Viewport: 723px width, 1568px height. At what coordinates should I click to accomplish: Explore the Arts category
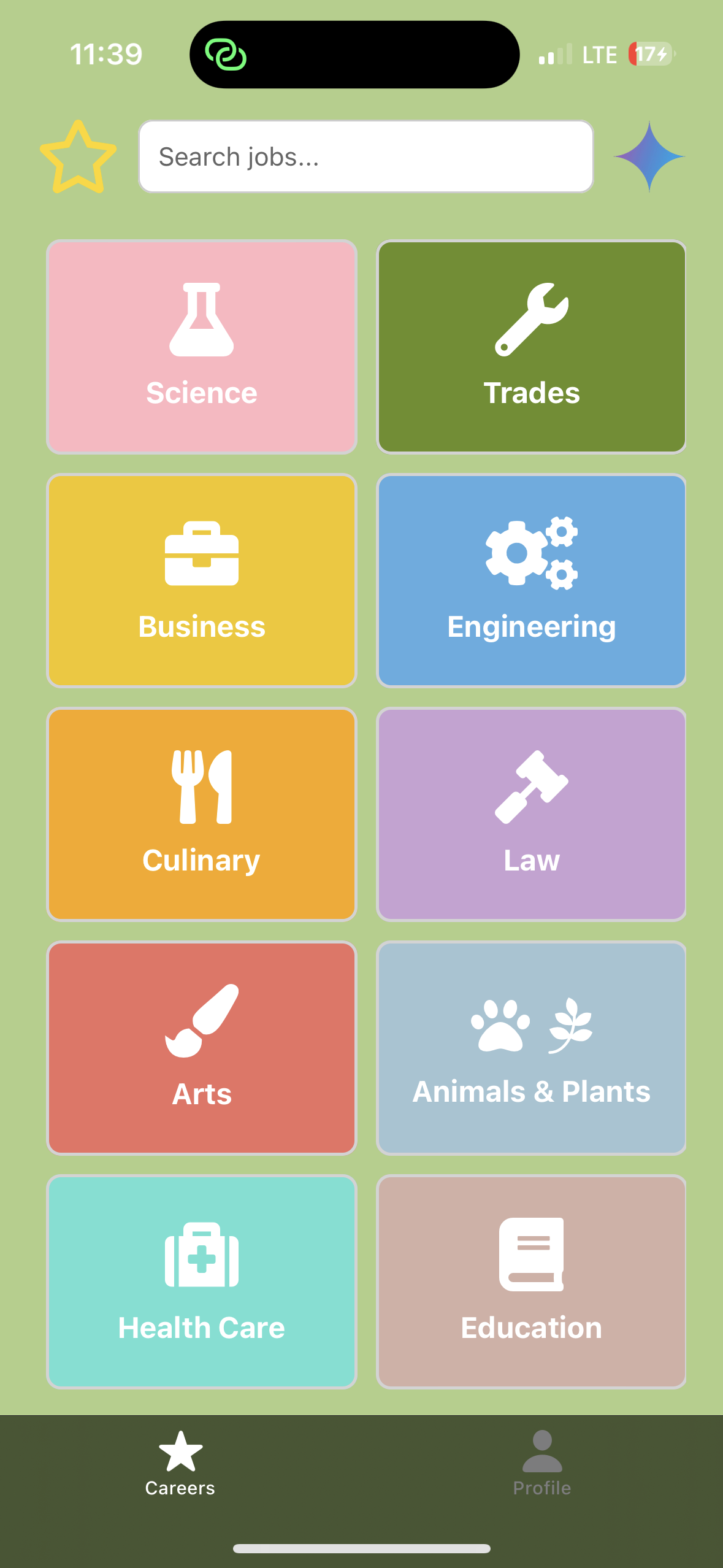[202, 1048]
